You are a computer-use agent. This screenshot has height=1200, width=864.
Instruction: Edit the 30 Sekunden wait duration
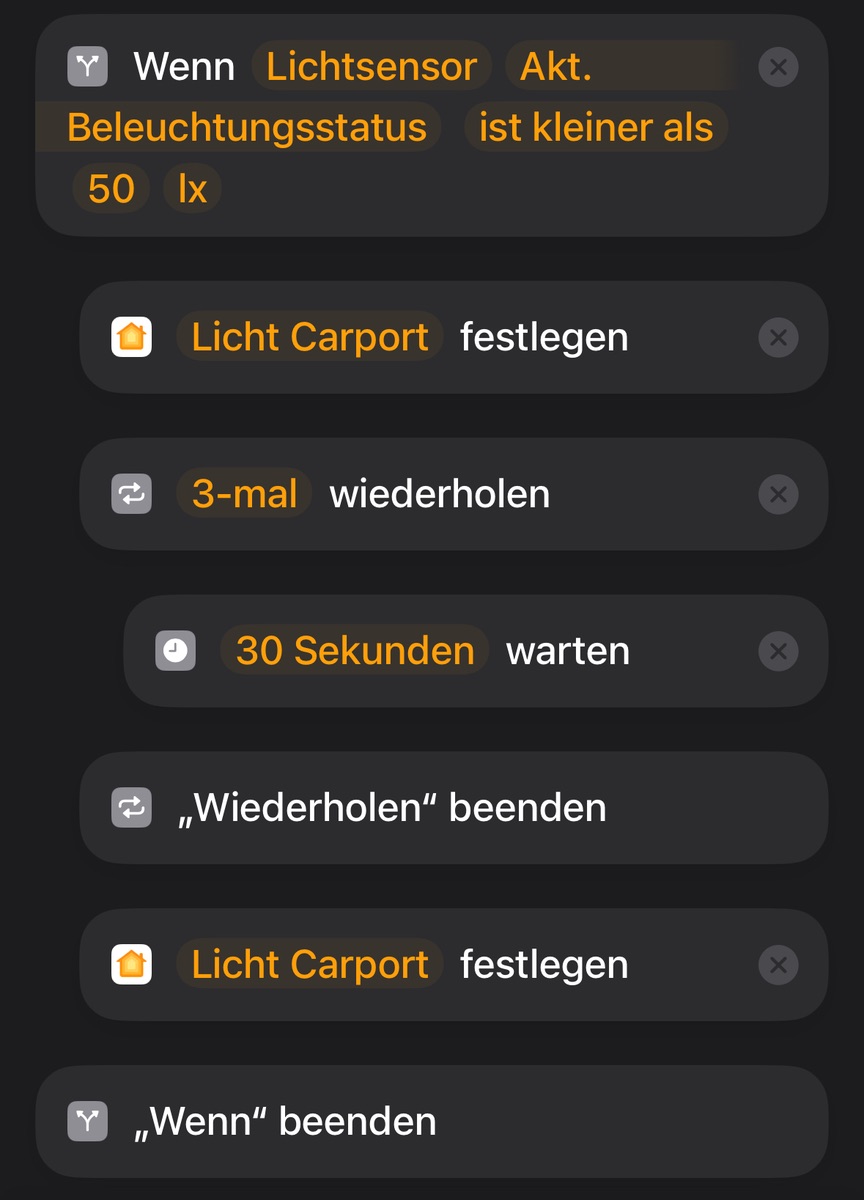point(354,651)
